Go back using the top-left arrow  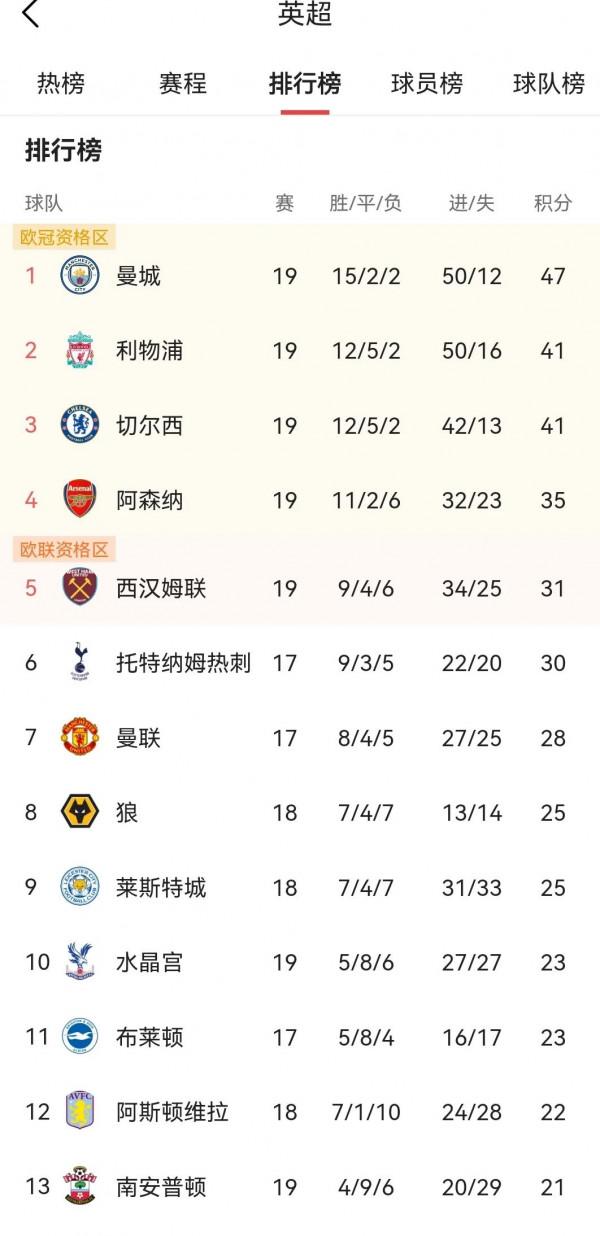[x=31, y=15]
